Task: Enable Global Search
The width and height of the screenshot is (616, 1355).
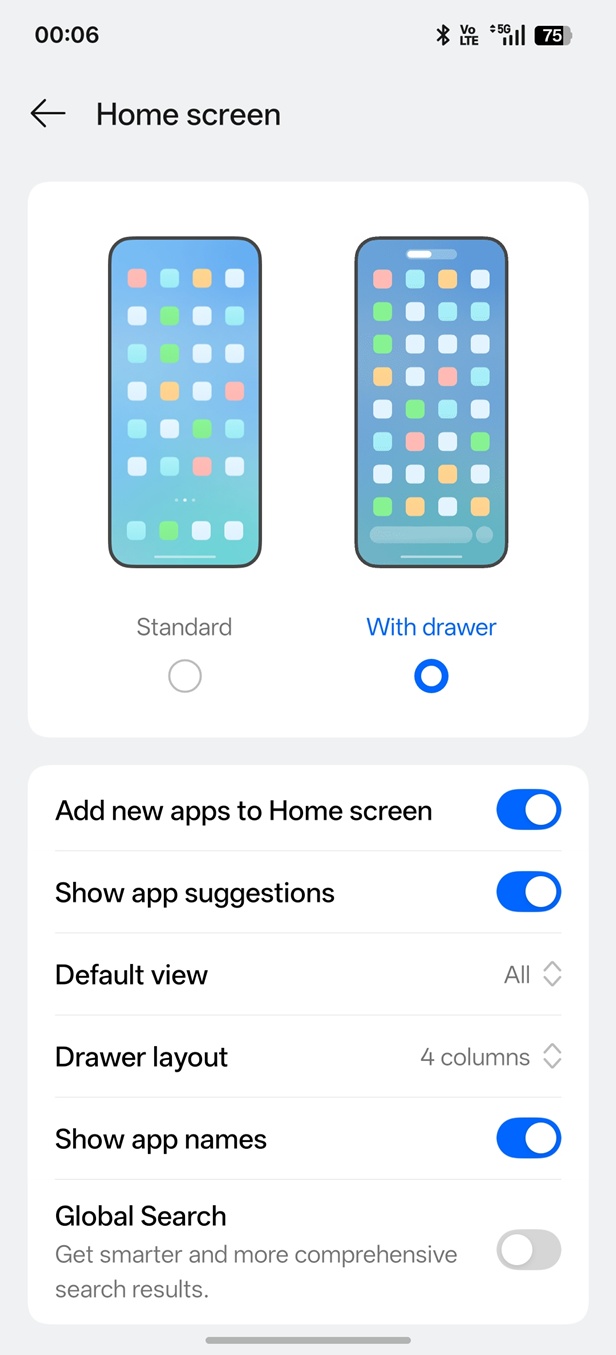Action: tap(528, 1250)
